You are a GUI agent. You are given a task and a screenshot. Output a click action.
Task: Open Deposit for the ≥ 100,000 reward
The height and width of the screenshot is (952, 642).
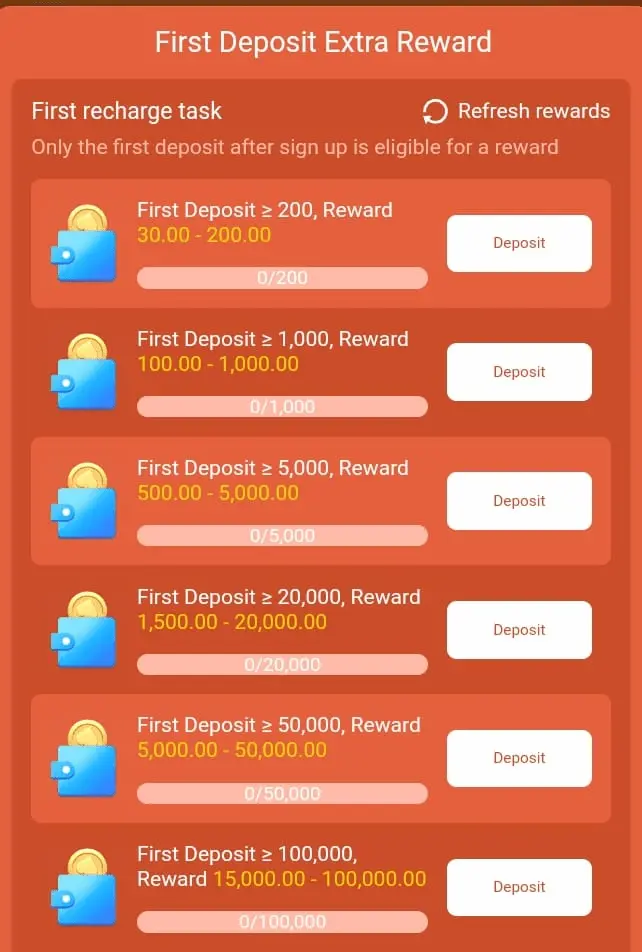(519, 887)
